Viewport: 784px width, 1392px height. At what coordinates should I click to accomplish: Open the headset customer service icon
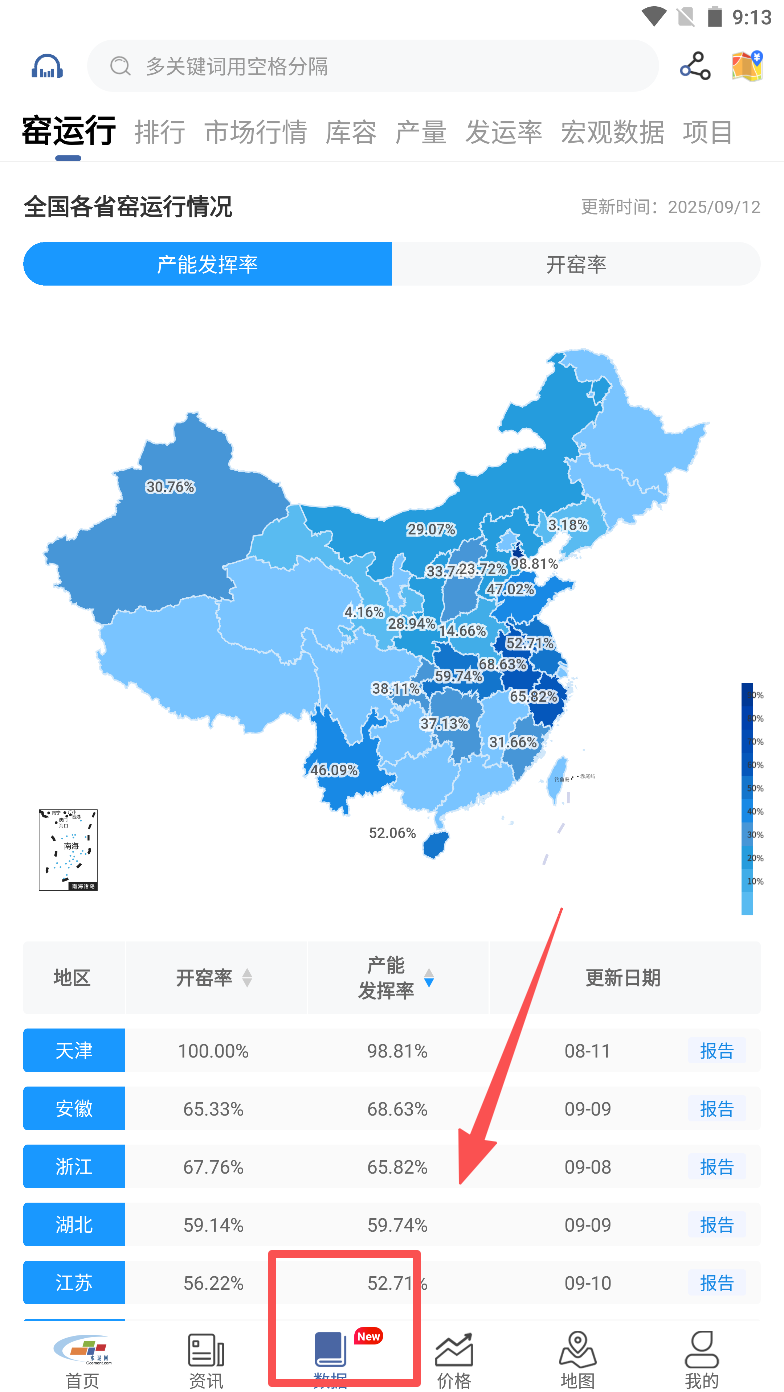point(47,67)
